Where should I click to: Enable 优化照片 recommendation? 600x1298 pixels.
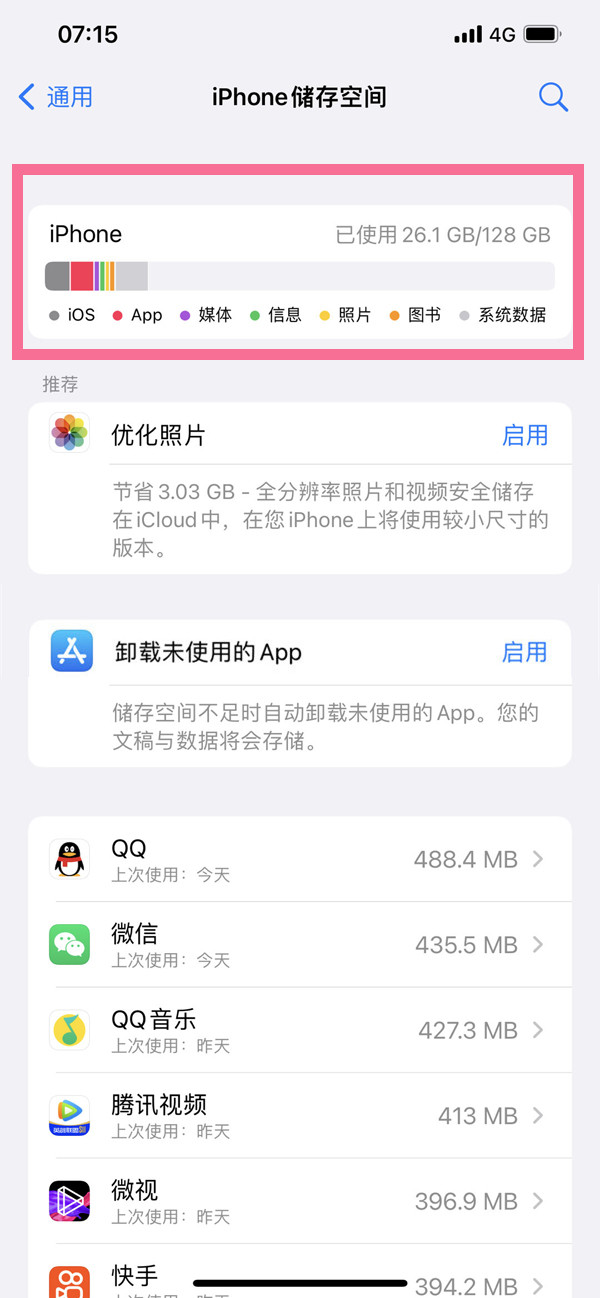coord(524,435)
